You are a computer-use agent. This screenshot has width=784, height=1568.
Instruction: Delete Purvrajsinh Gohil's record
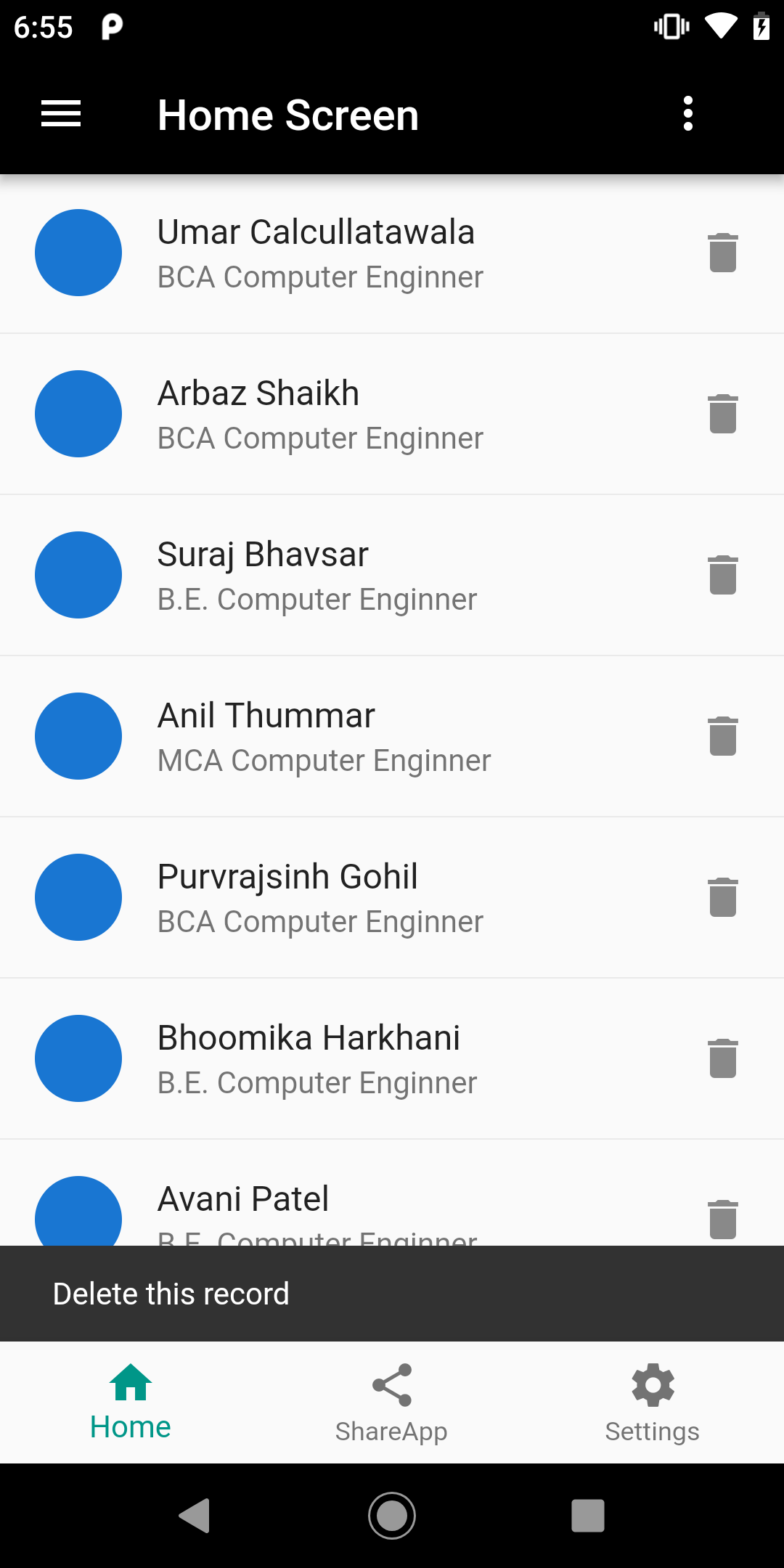click(722, 897)
